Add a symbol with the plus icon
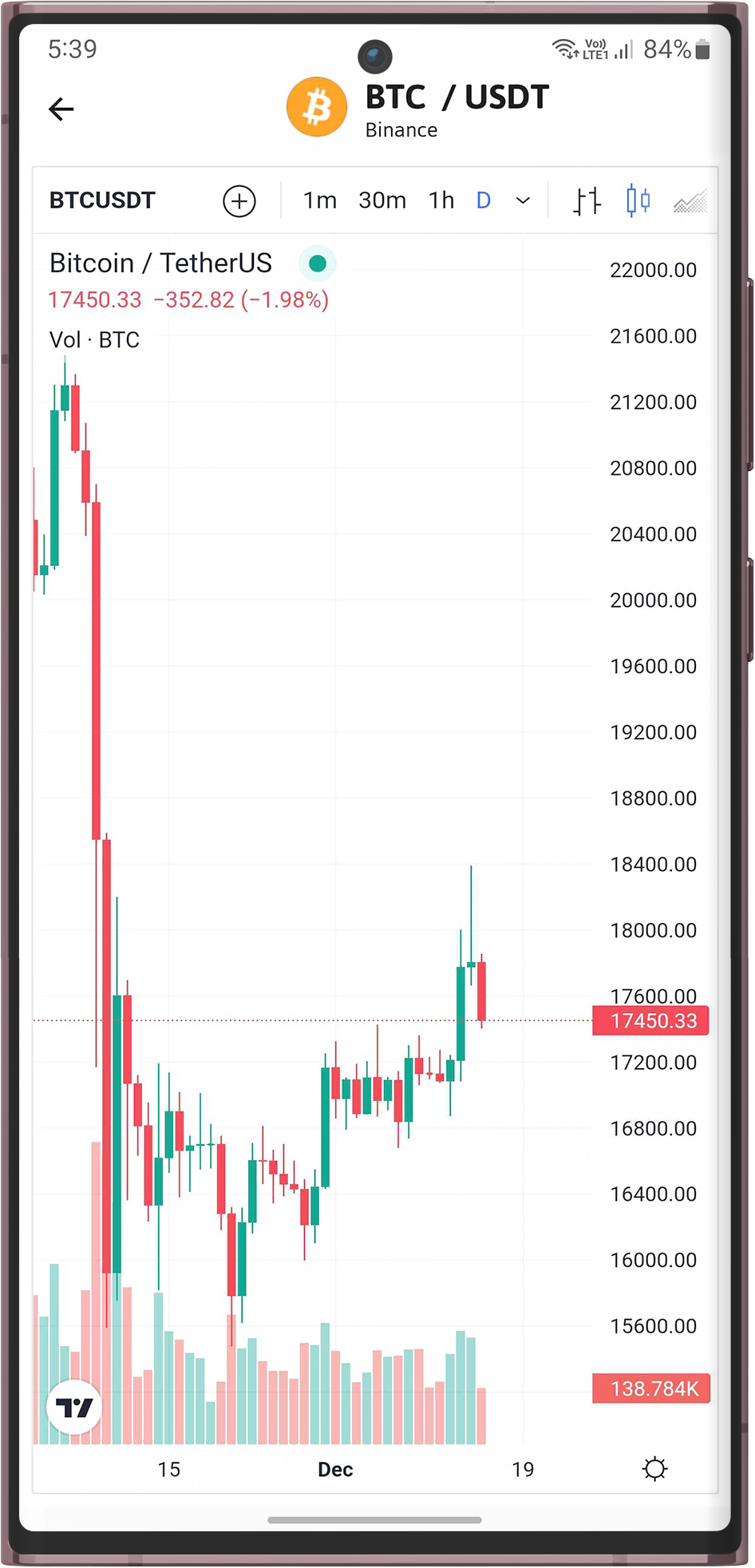 click(239, 201)
